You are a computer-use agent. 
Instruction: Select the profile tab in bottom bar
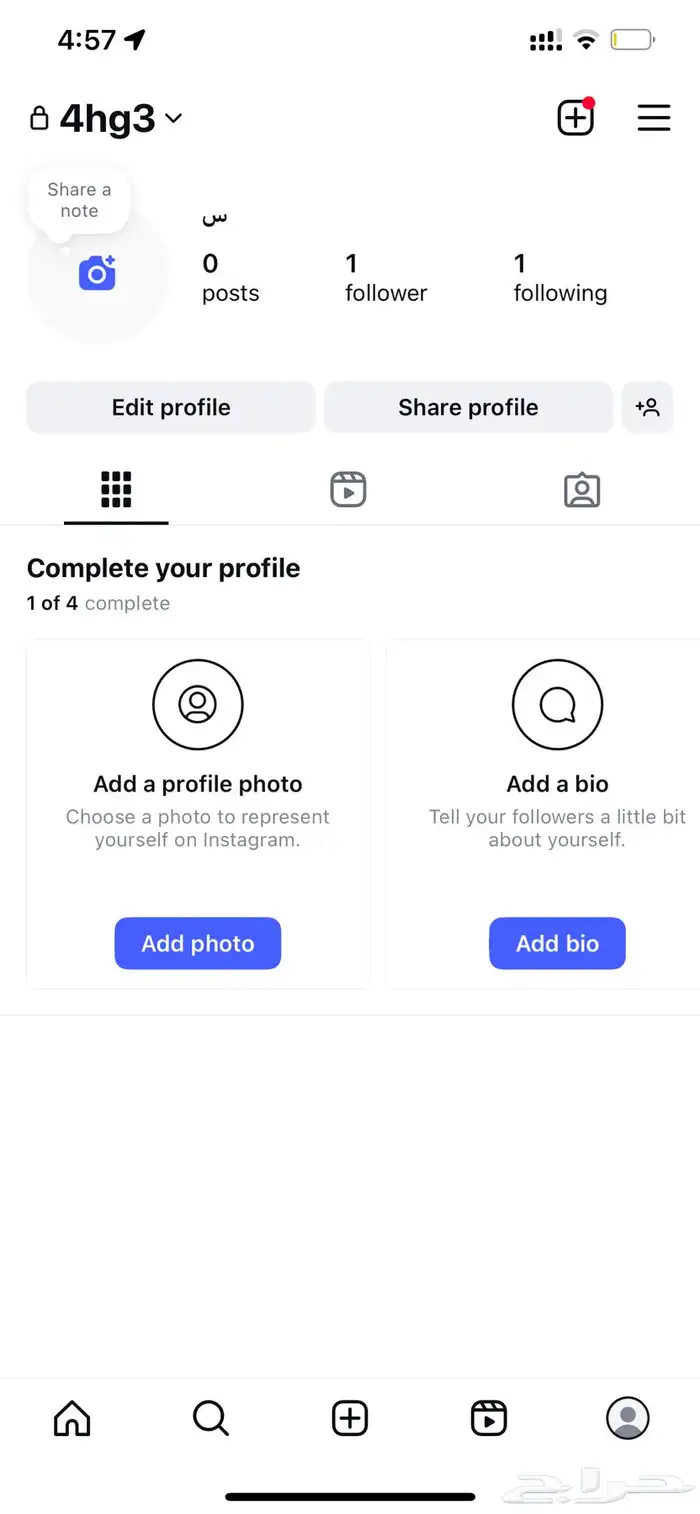coord(628,1418)
